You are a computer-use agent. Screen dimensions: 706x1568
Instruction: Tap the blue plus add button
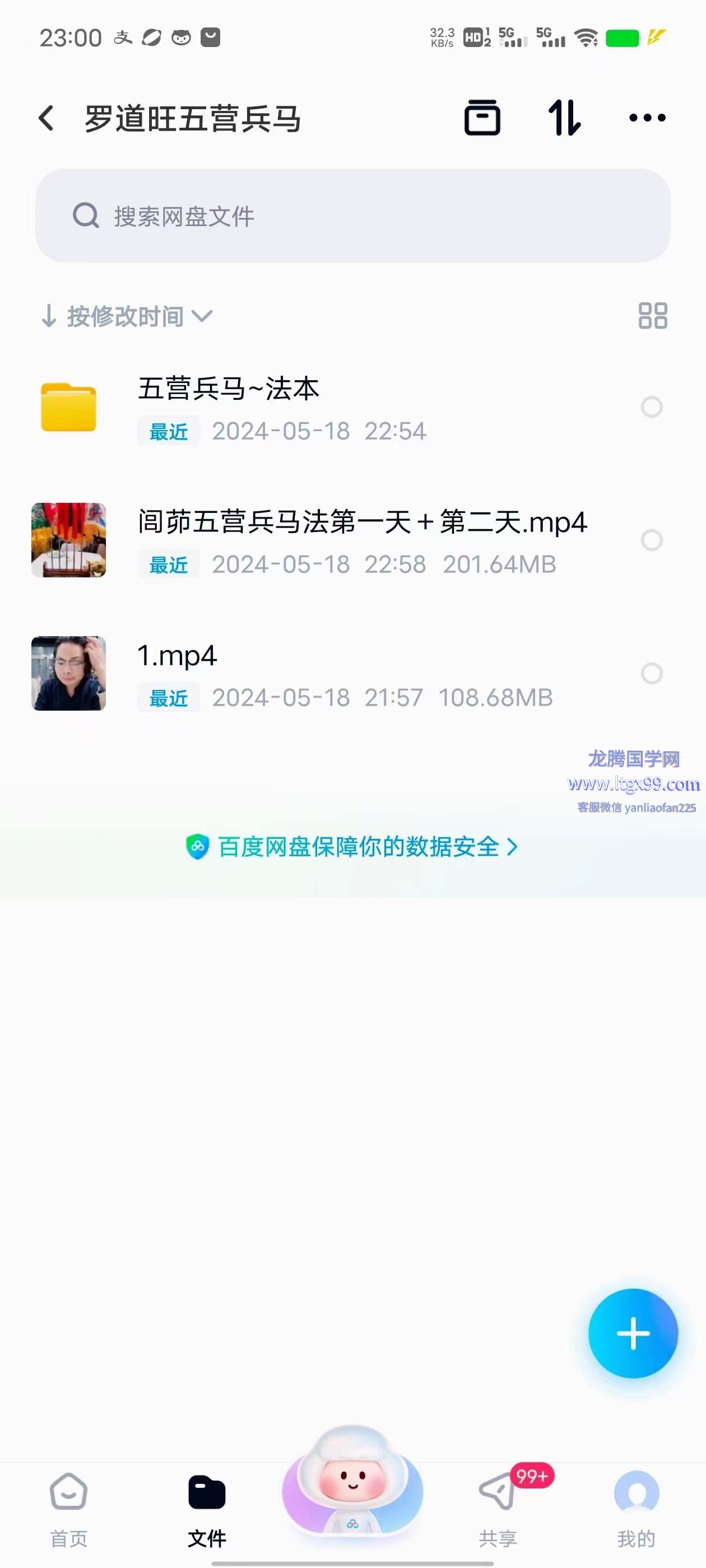pos(632,1333)
